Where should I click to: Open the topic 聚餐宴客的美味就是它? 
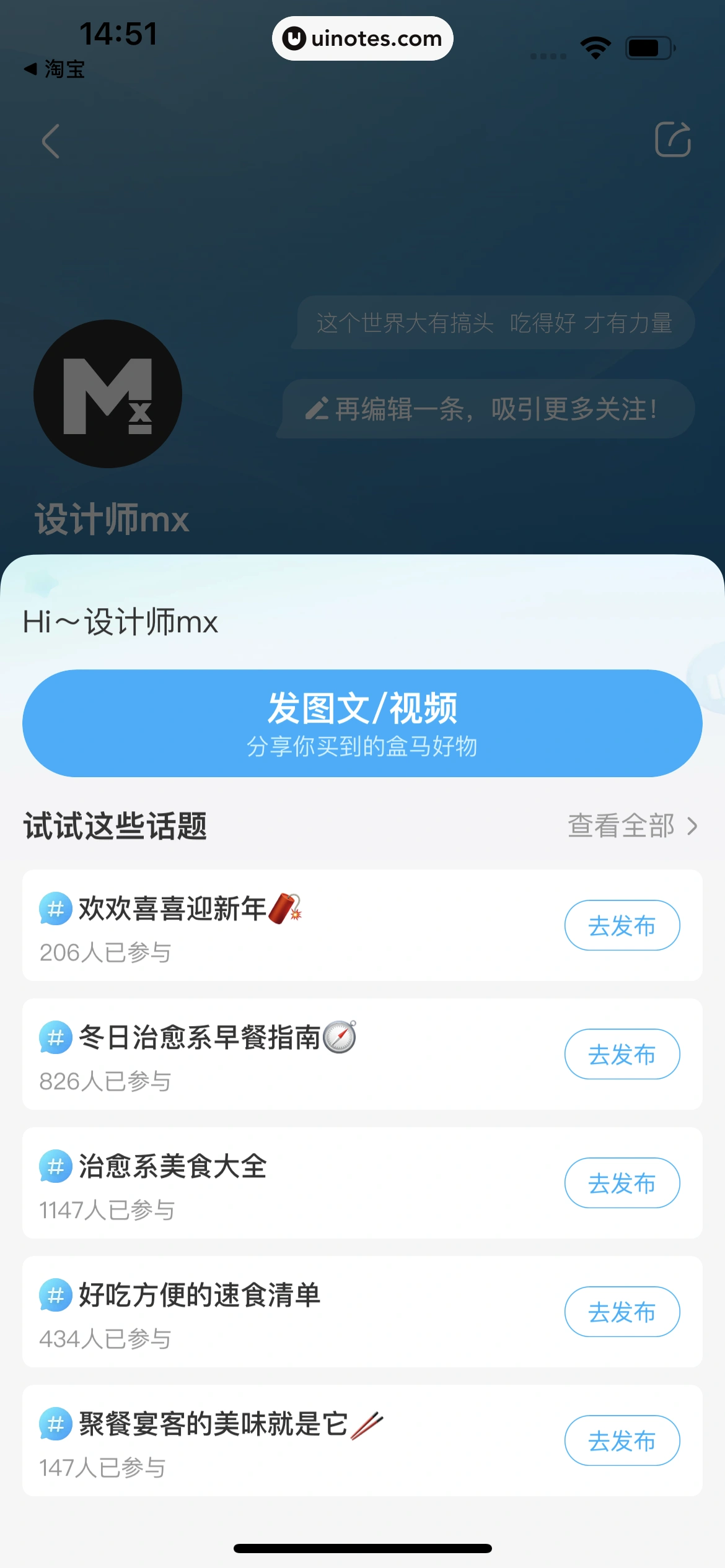(212, 1424)
